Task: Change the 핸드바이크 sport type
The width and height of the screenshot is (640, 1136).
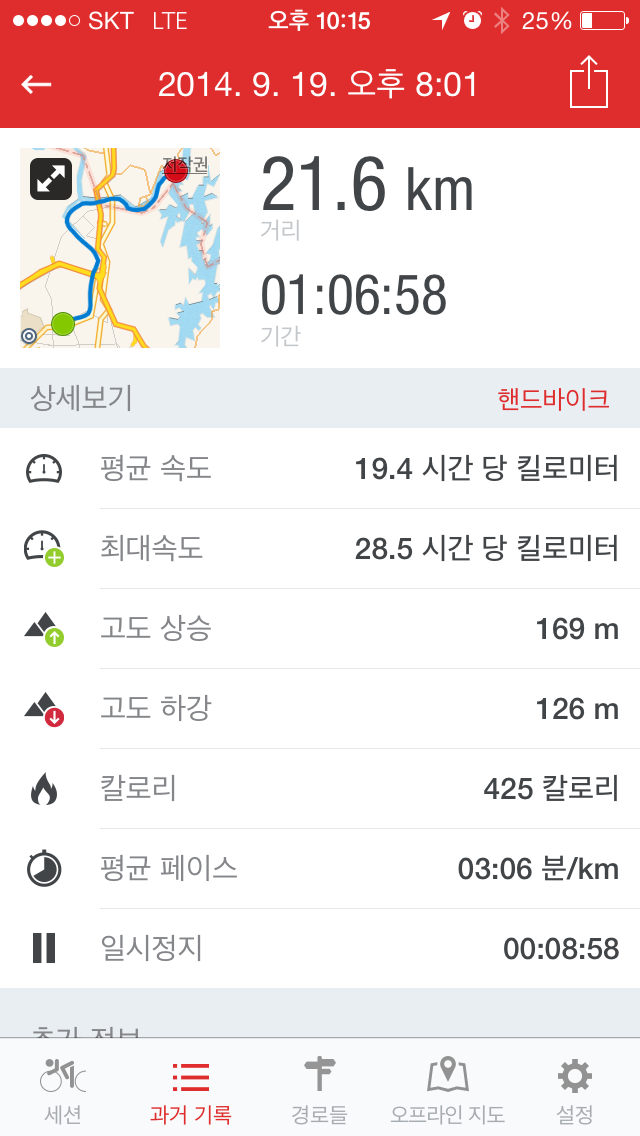Action: pos(553,398)
